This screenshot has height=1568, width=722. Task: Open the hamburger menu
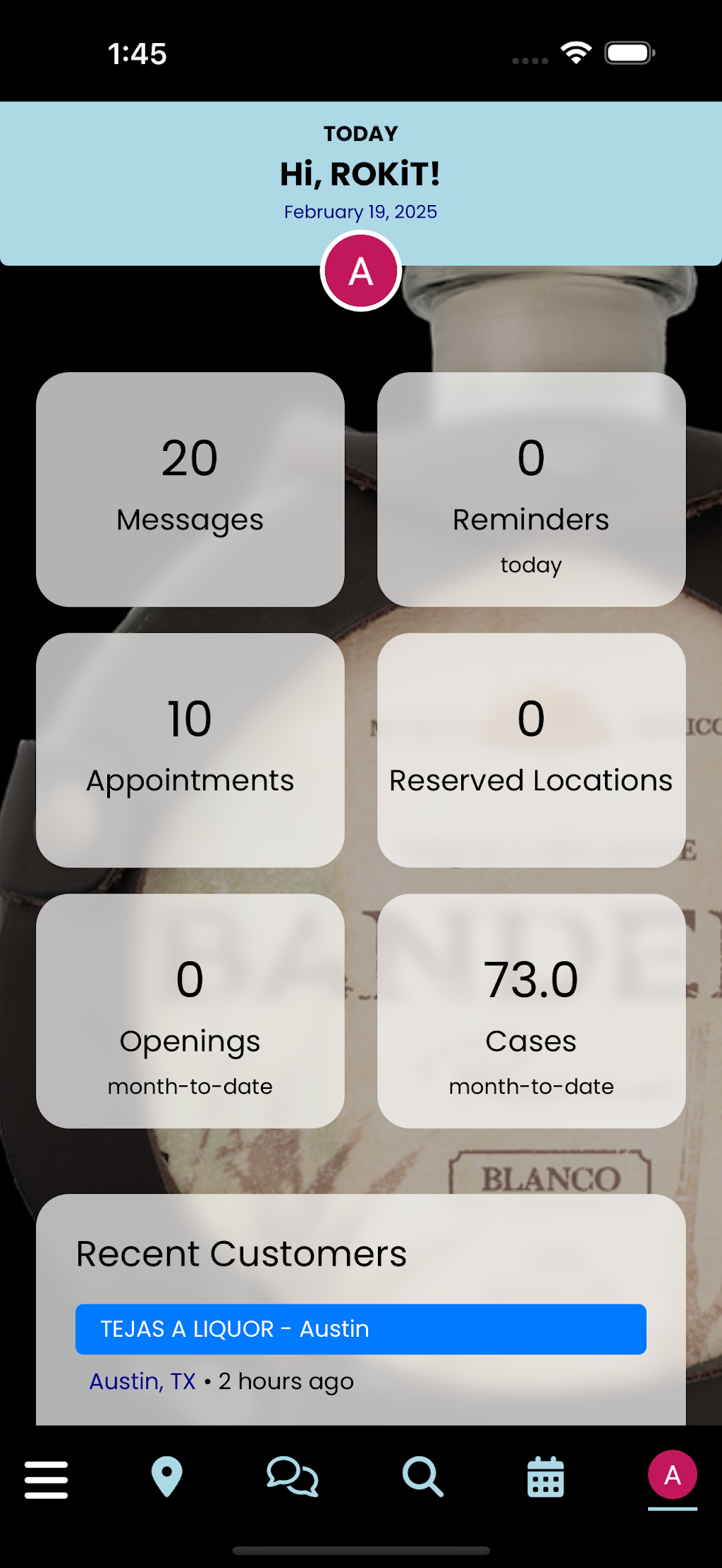[x=47, y=1479]
